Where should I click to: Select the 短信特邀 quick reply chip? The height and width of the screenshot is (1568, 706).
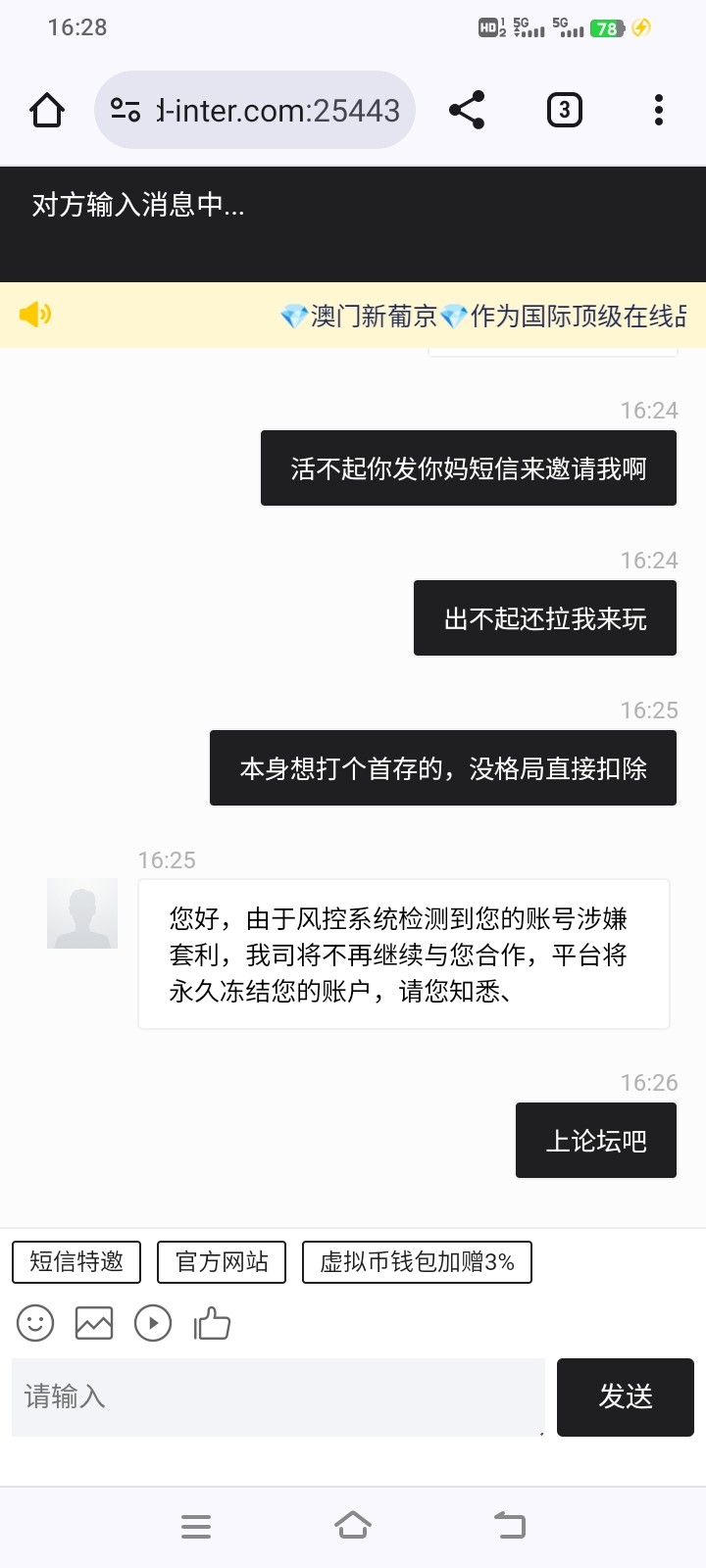[x=76, y=1261]
